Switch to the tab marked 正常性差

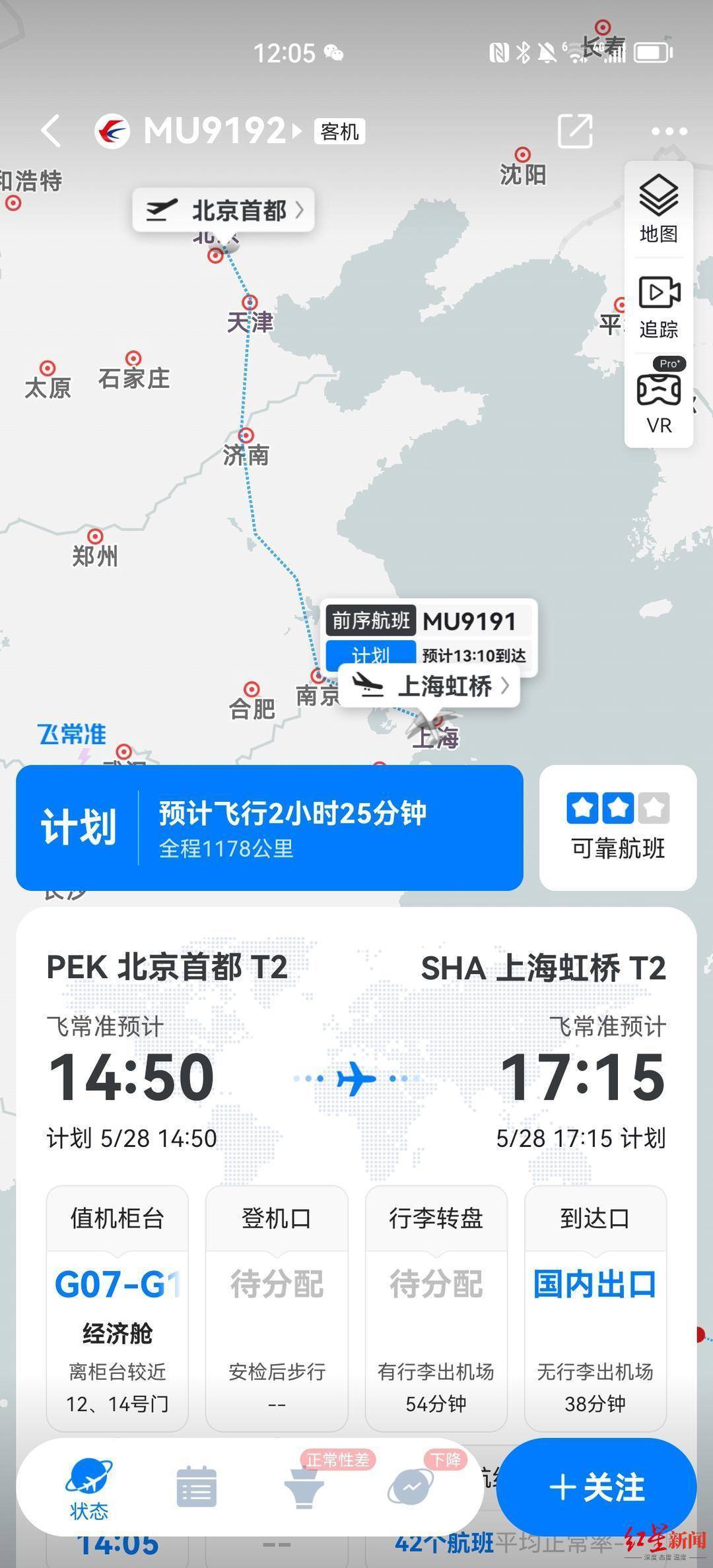coord(304,1487)
